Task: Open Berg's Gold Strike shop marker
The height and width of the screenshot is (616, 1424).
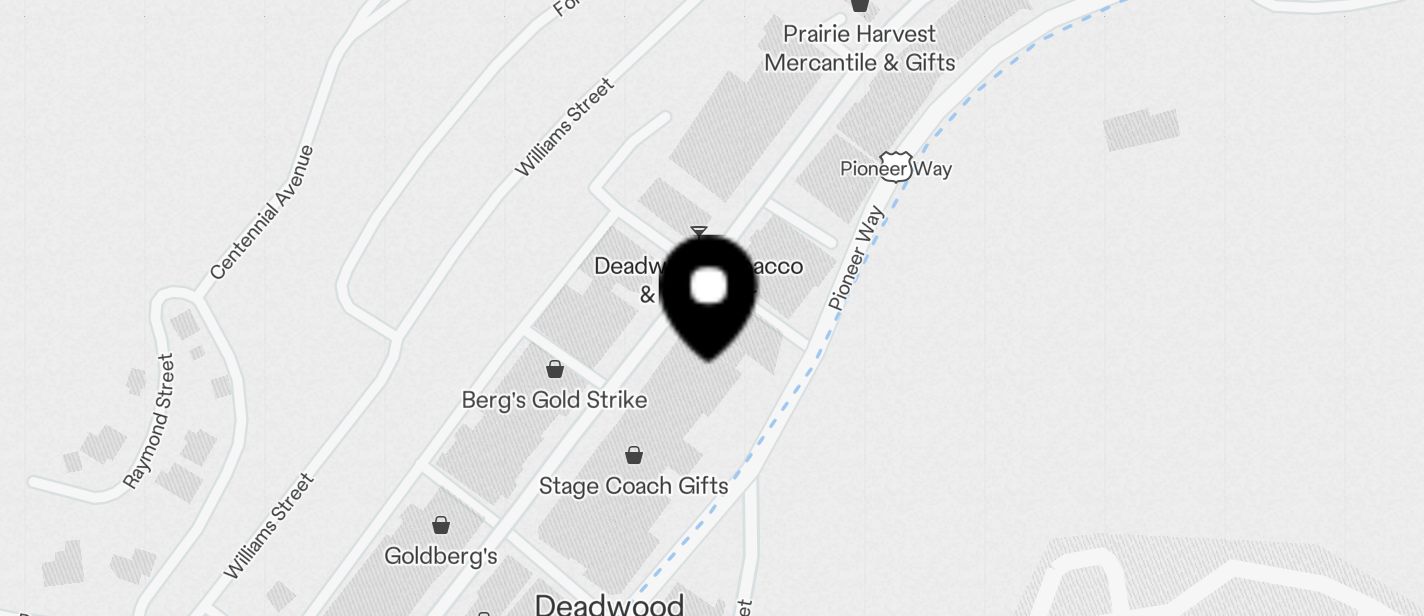Action: click(555, 371)
